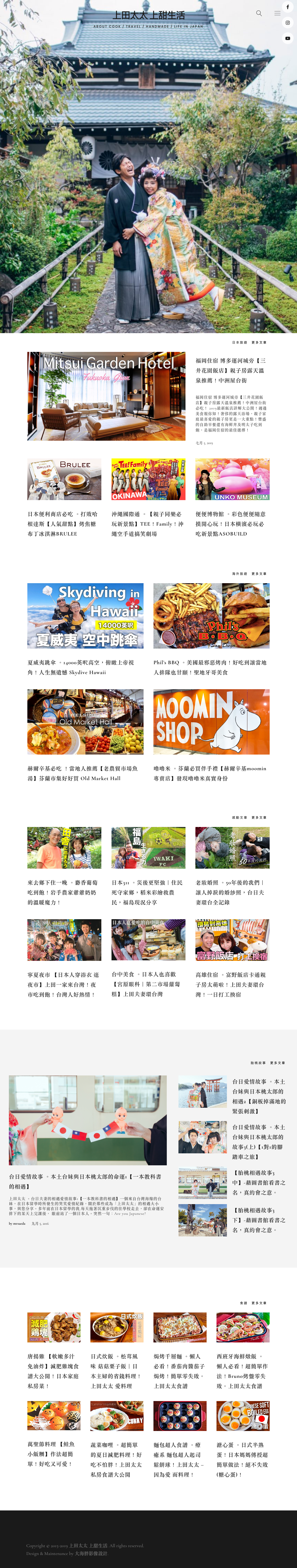Tap 更多文章 in the 海外旅遊 section
The height and width of the screenshot is (1568, 297).
[259, 573]
